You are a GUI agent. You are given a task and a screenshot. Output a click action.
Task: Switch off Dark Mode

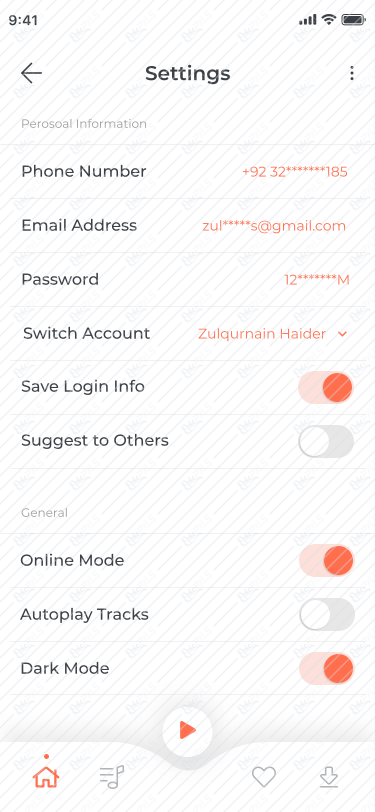point(327,669)
